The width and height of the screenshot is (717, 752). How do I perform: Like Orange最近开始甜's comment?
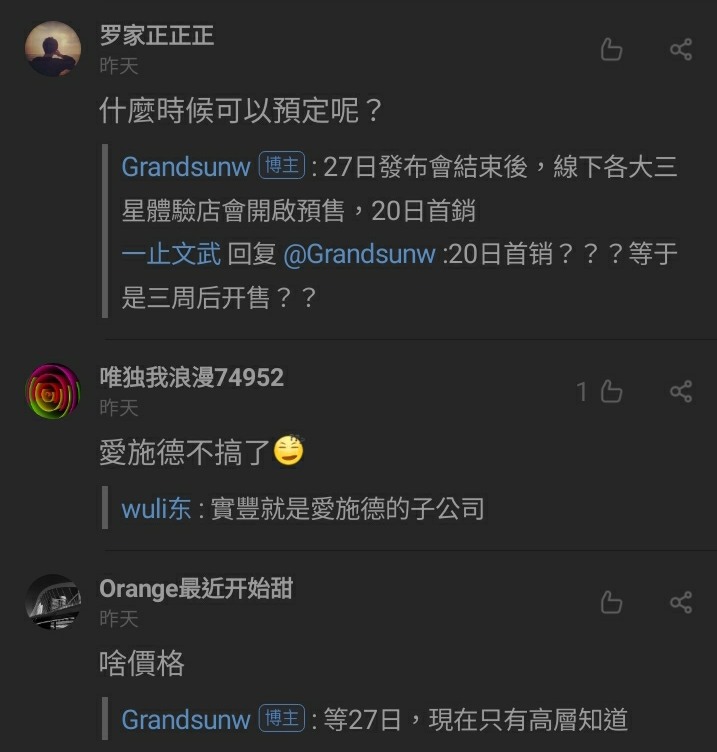611,602
